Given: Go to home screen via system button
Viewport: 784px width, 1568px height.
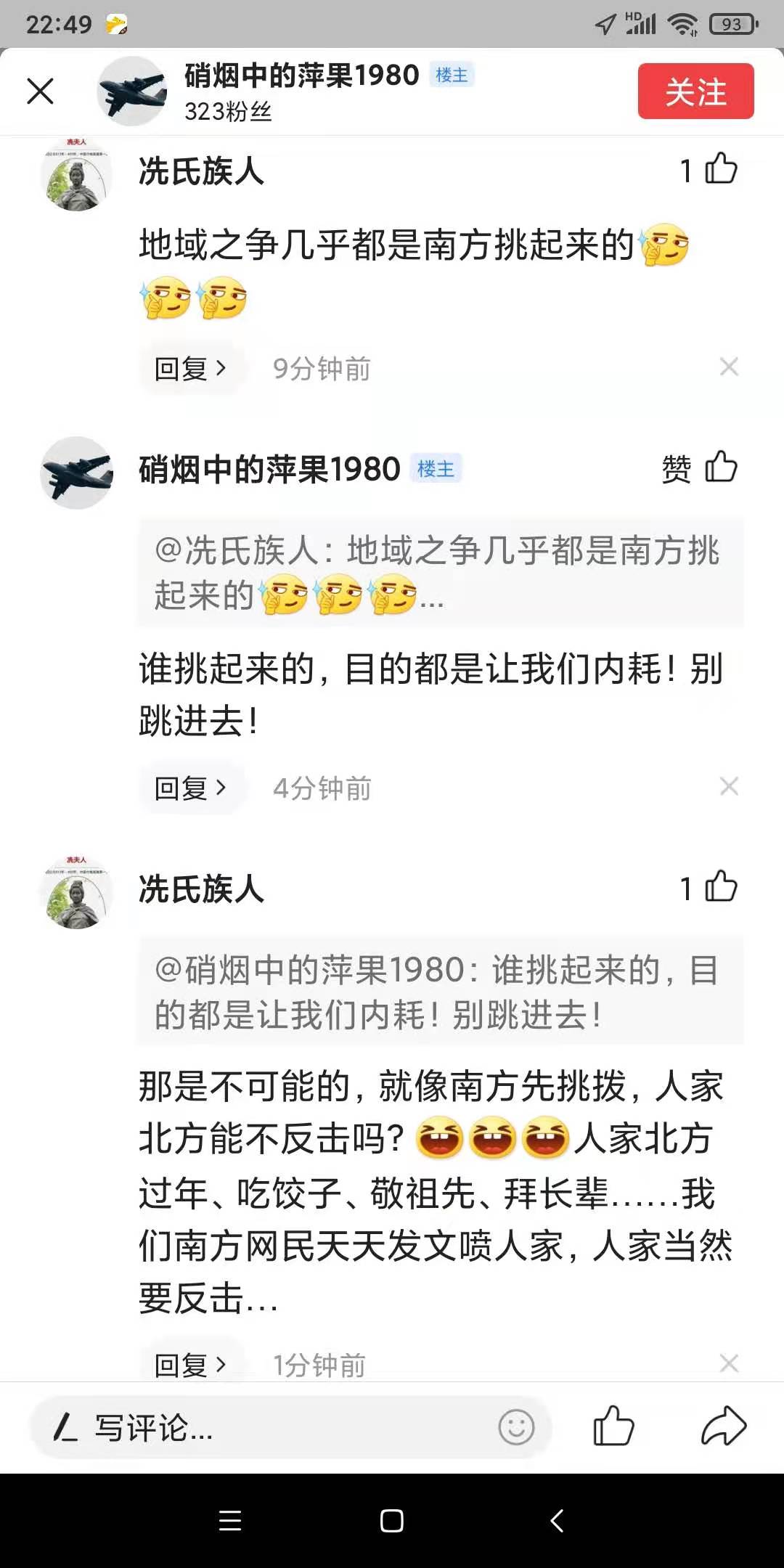Looking at the screenshot, I should click(x=392, y=1520).
